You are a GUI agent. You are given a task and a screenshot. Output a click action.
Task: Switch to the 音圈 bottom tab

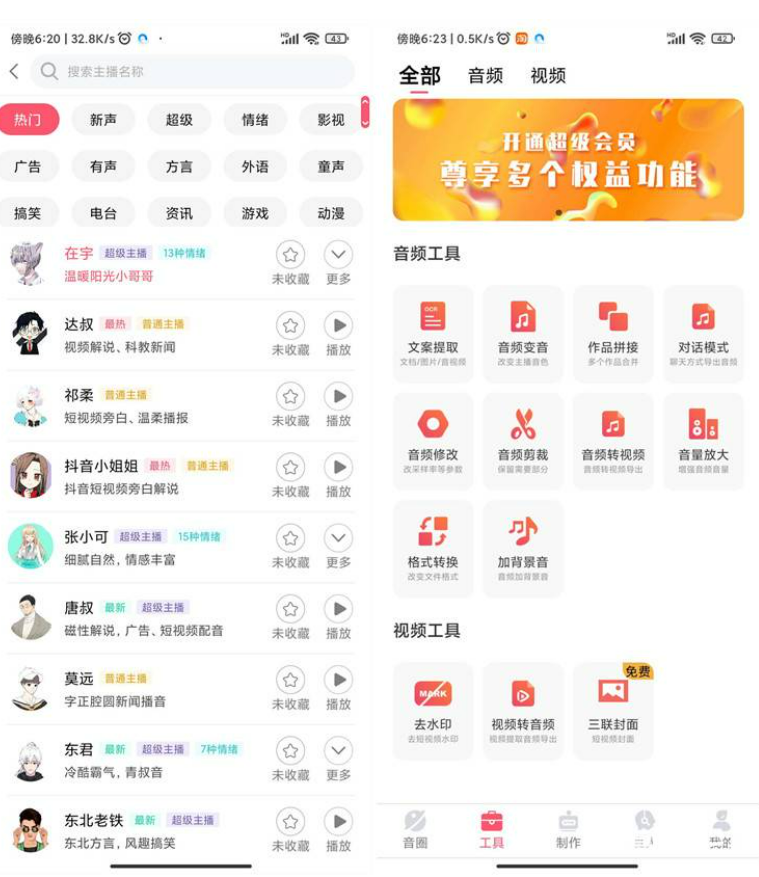pyautogui.click(x=415, y=829)
